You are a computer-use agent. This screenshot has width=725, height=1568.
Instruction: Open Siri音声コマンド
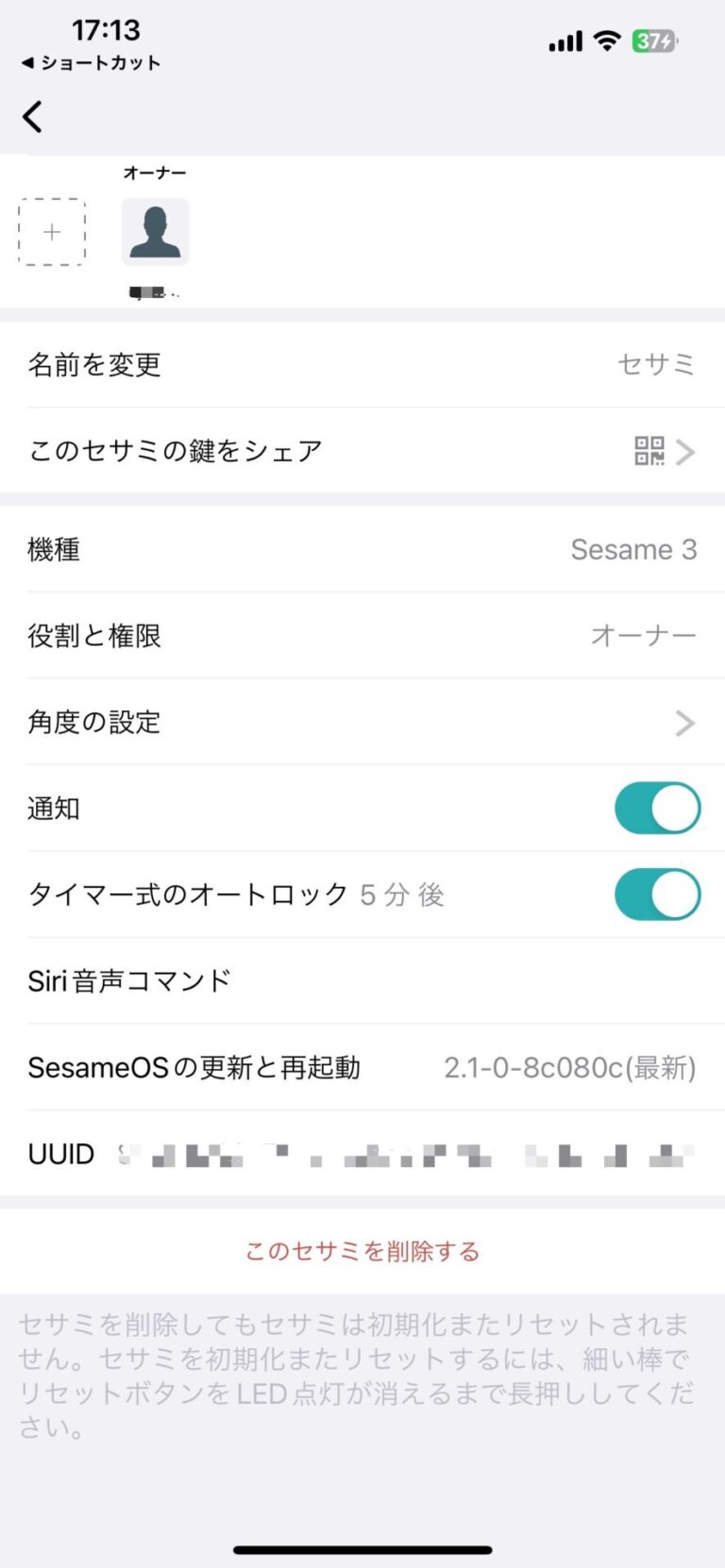(362, 981)
